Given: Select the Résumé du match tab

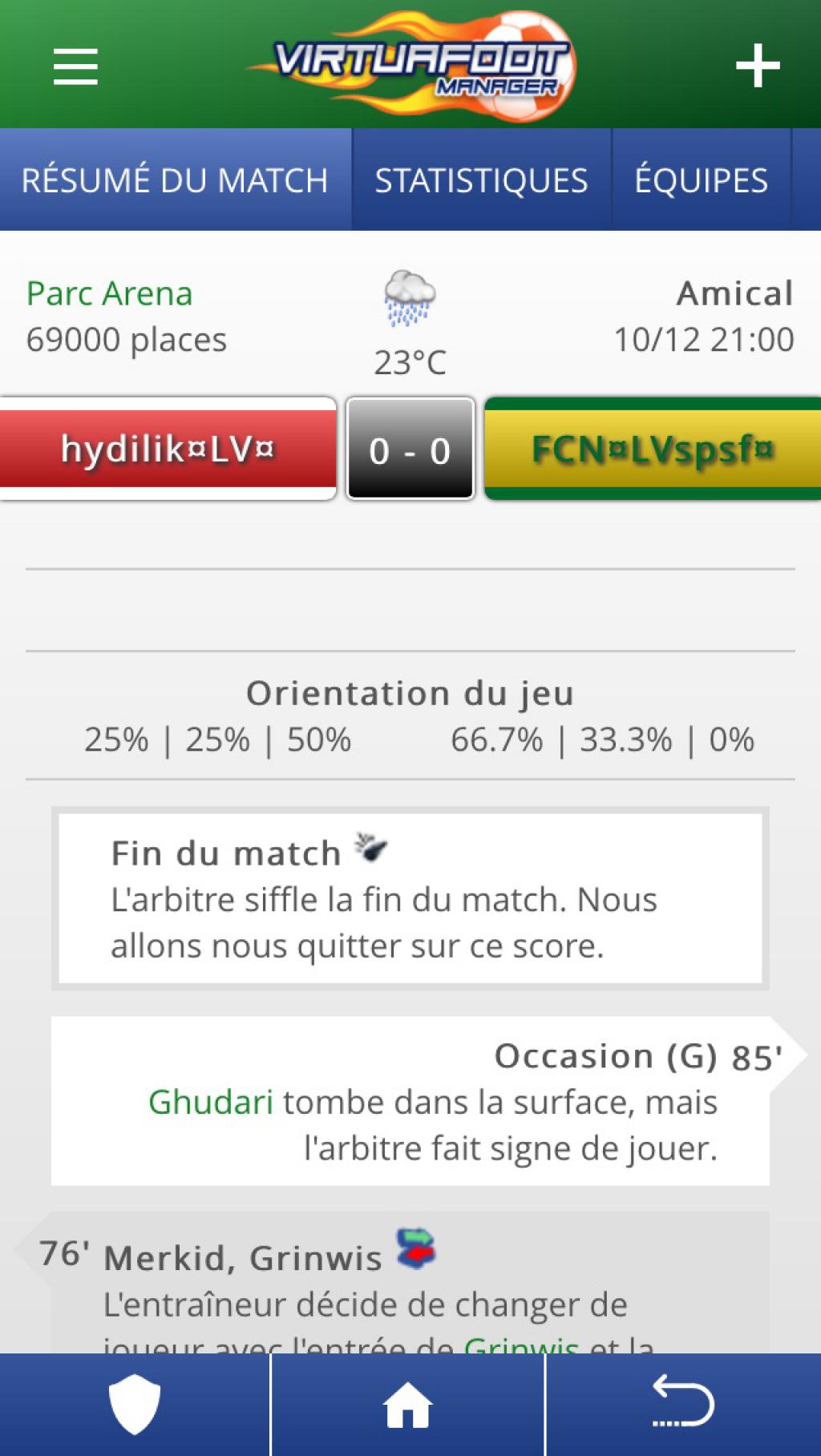Looking at the screenshot, I should (x=175, y=179).
